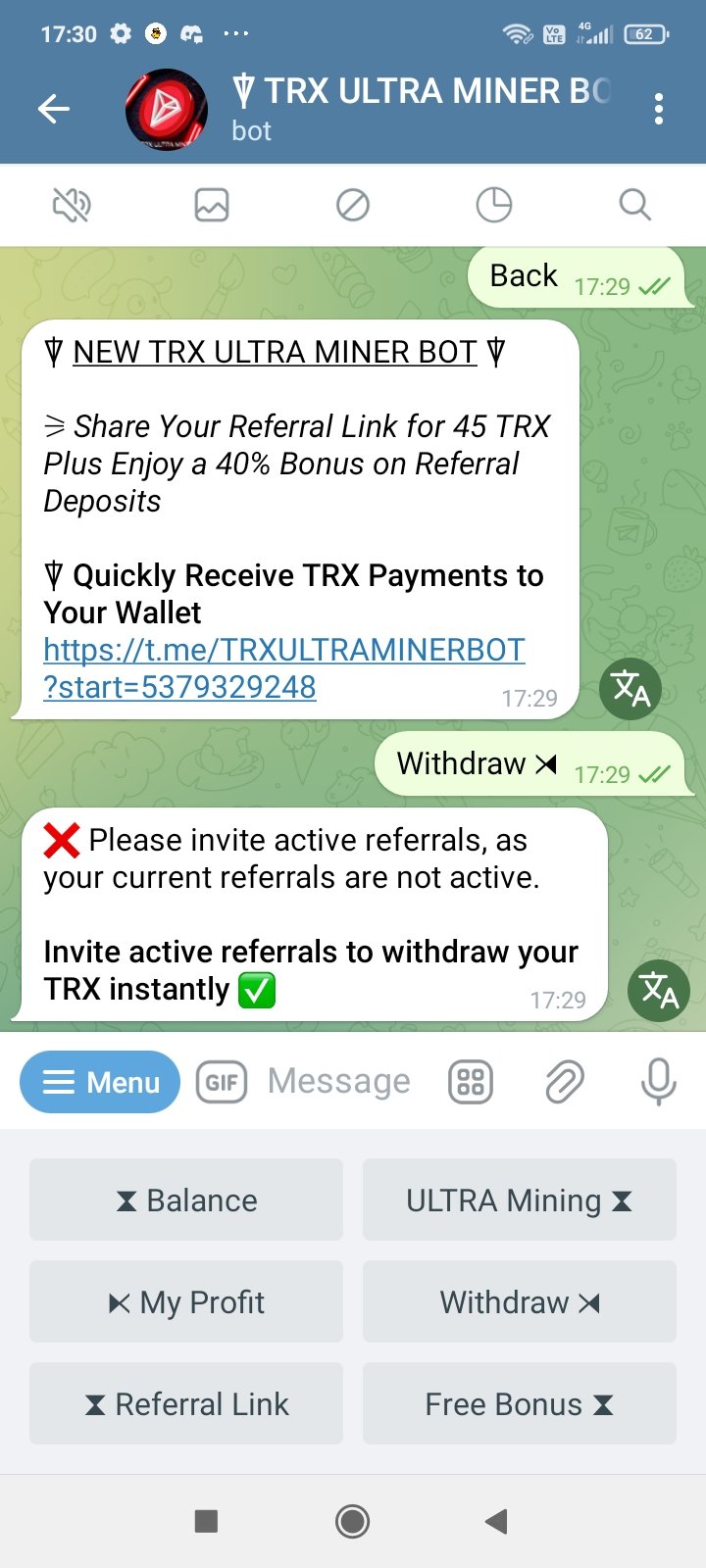Search within this chat
This screenshot has height=1568, width=706.
pos(634,205)
